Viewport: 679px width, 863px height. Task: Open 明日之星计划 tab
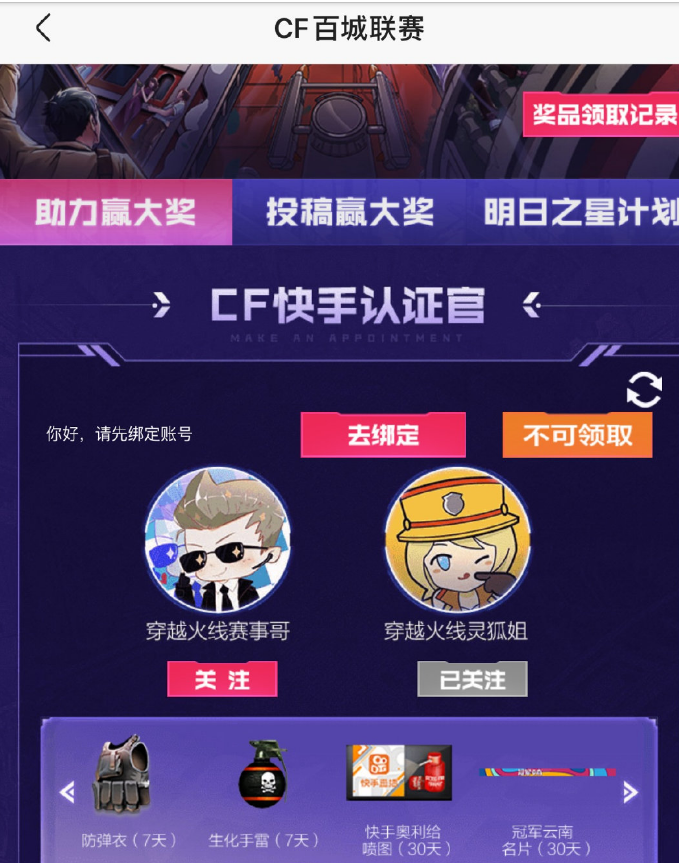[x=578, y=212]
